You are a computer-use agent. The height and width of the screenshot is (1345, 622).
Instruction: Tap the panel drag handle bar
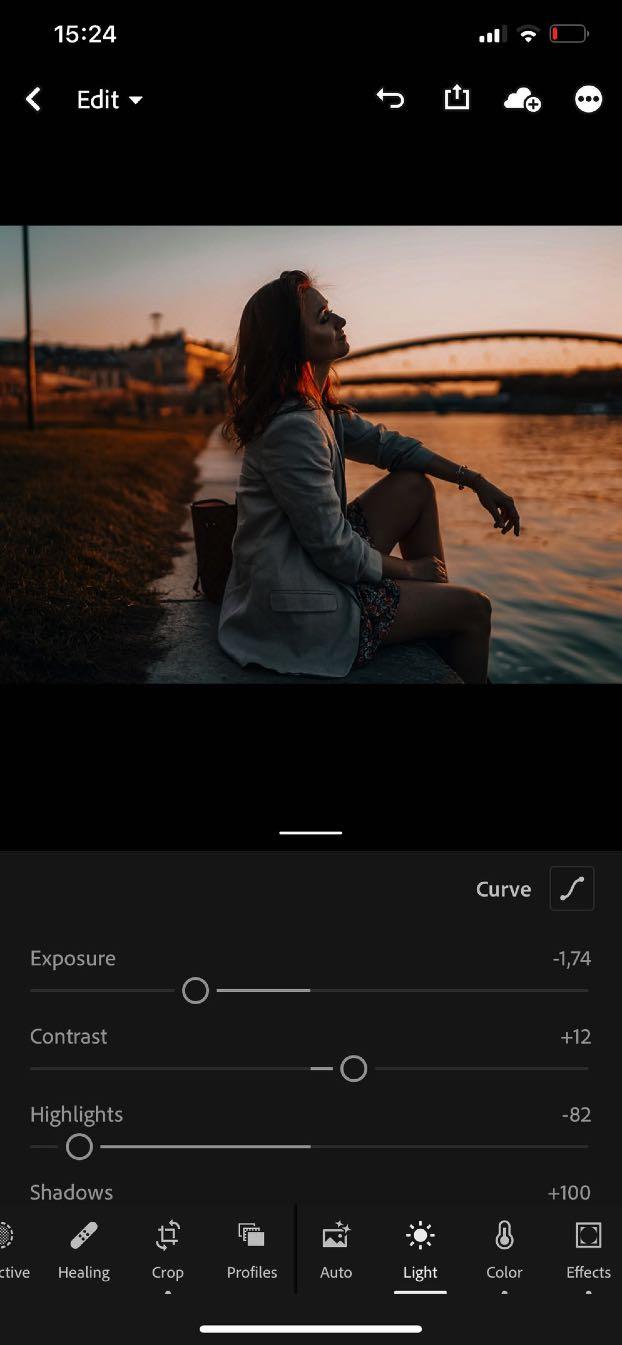[311, 832]
